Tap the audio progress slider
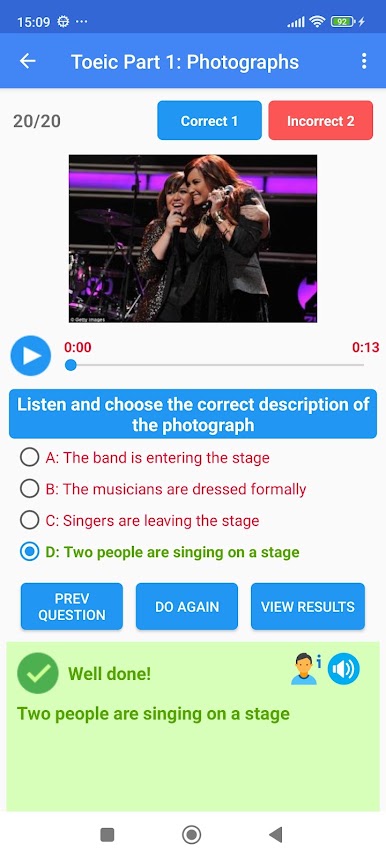386x858 pixels. (216, 365)
